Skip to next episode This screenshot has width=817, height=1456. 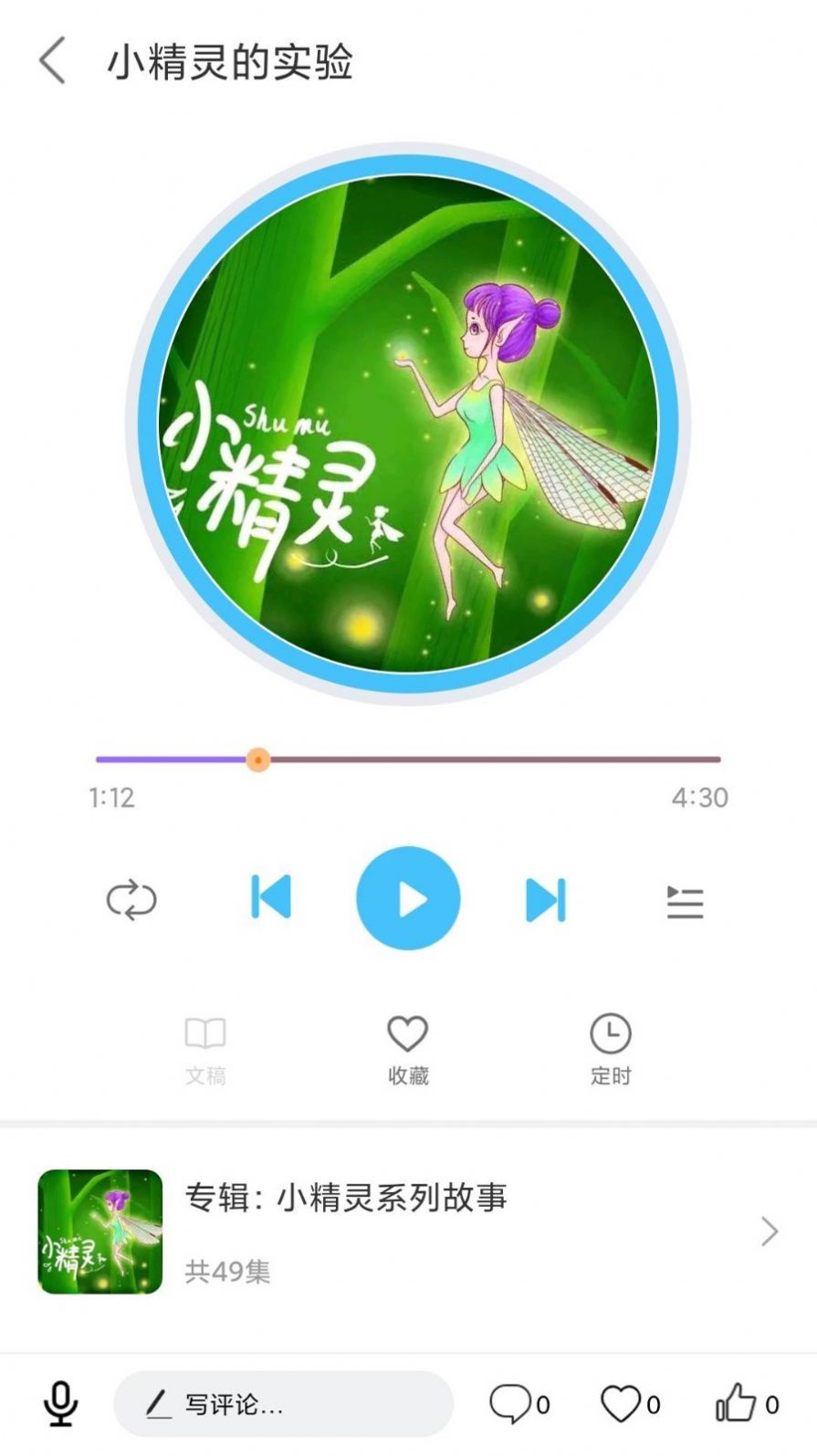[544, 900]
